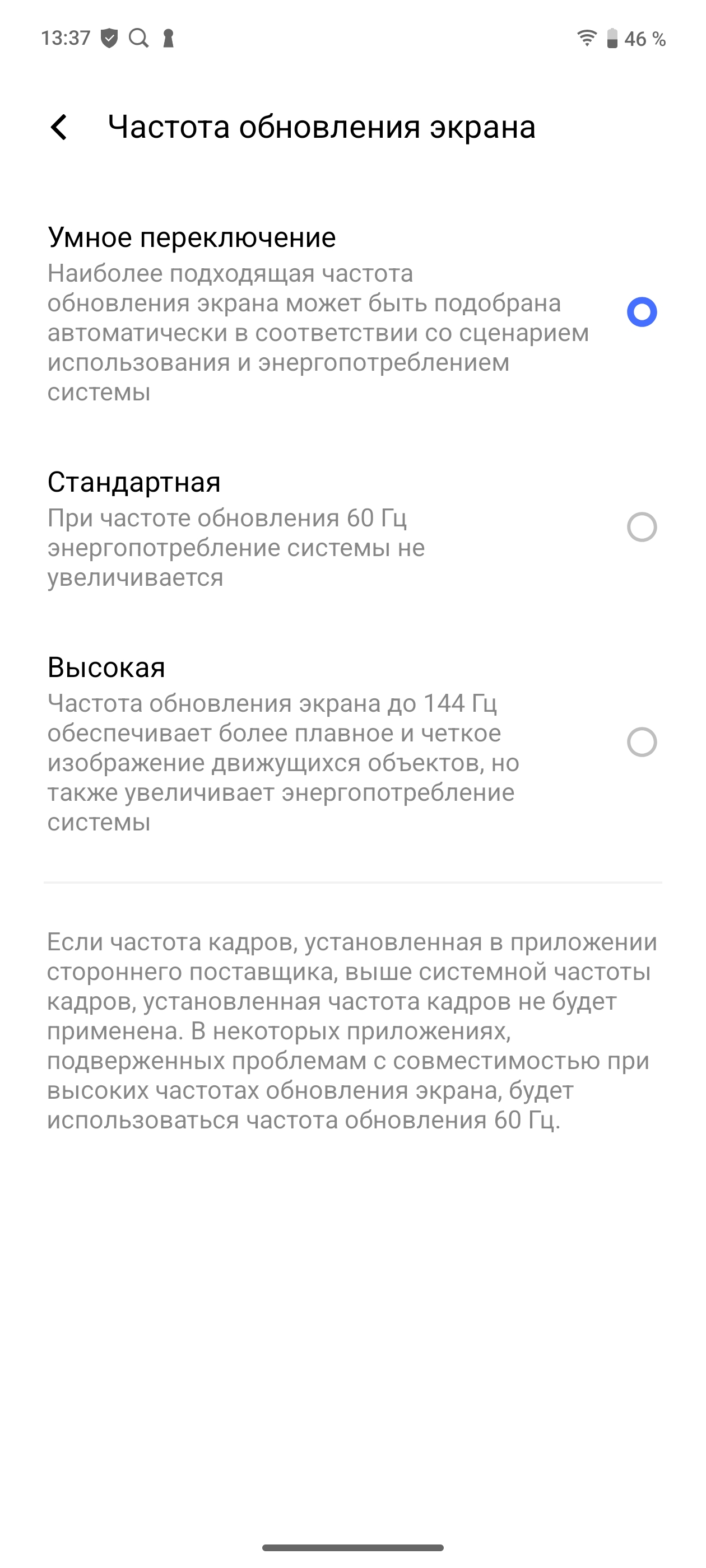Image resolution: width=706 pixels, height=1568 pixels.
Task: Switch to the Высокая 144 Гц refresh rate
Action: [642, 742]
